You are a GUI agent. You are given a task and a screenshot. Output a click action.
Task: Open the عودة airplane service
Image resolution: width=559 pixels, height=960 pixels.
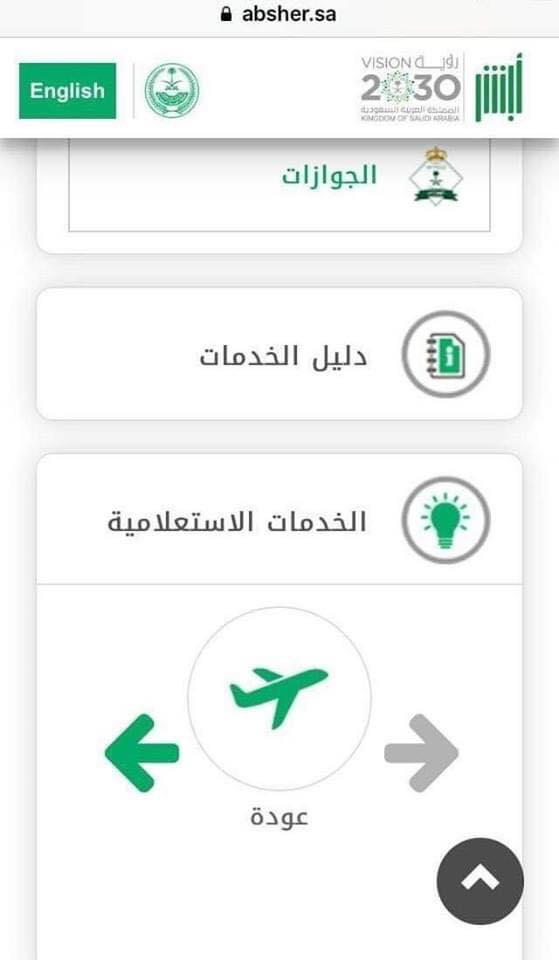(x=279, y=699)
